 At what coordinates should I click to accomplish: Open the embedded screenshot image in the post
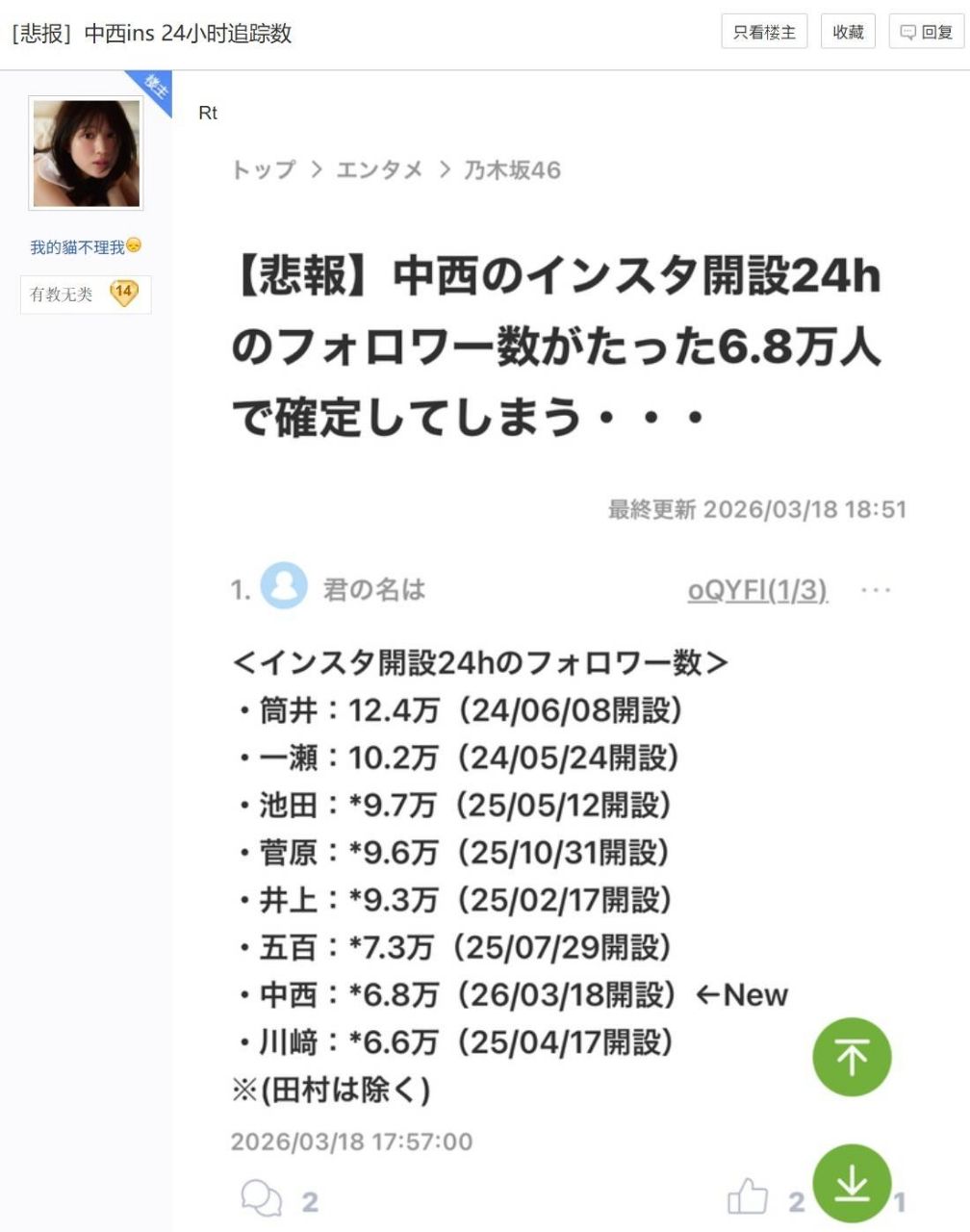568,674
